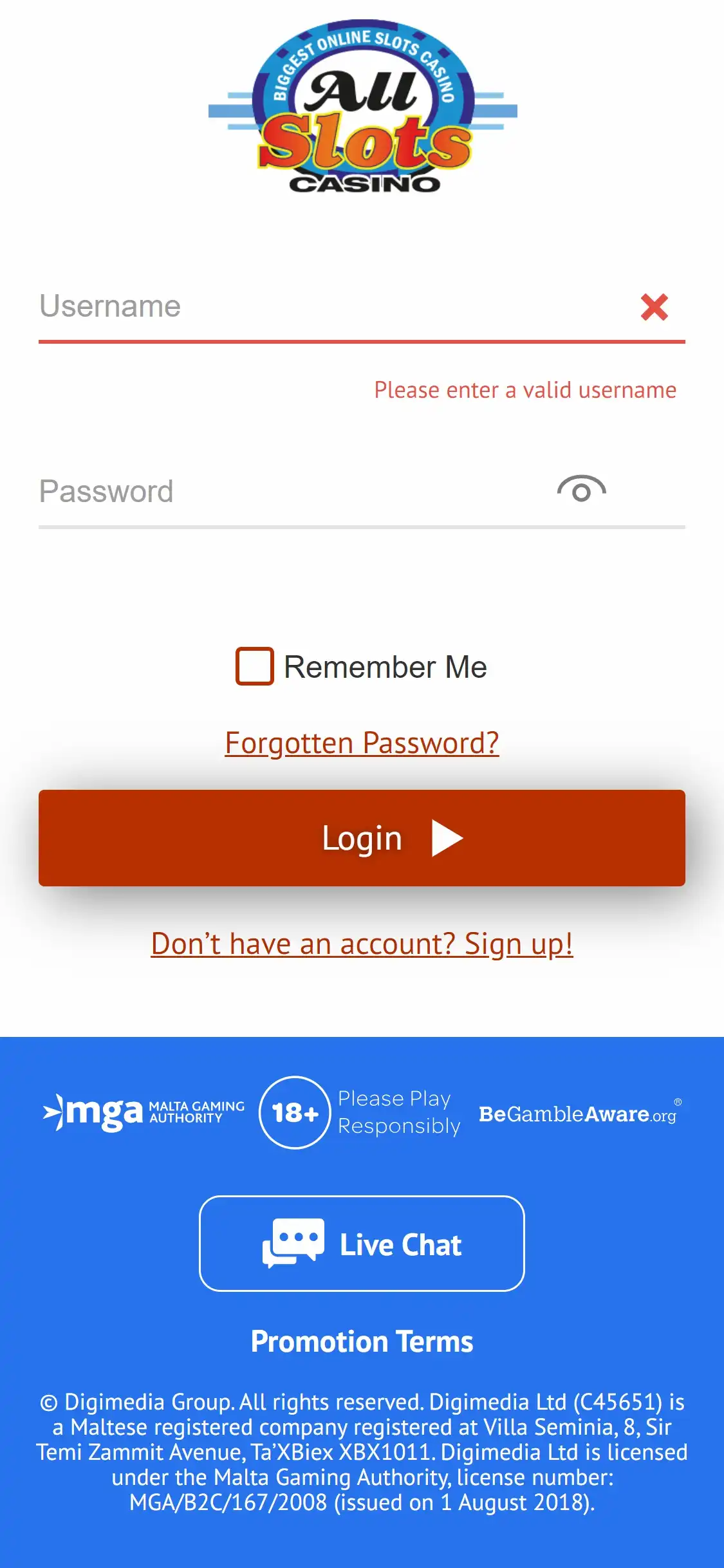Screen dimensions: 724x1568
Task: Tap the Username input field
Action: coord(322,307)
